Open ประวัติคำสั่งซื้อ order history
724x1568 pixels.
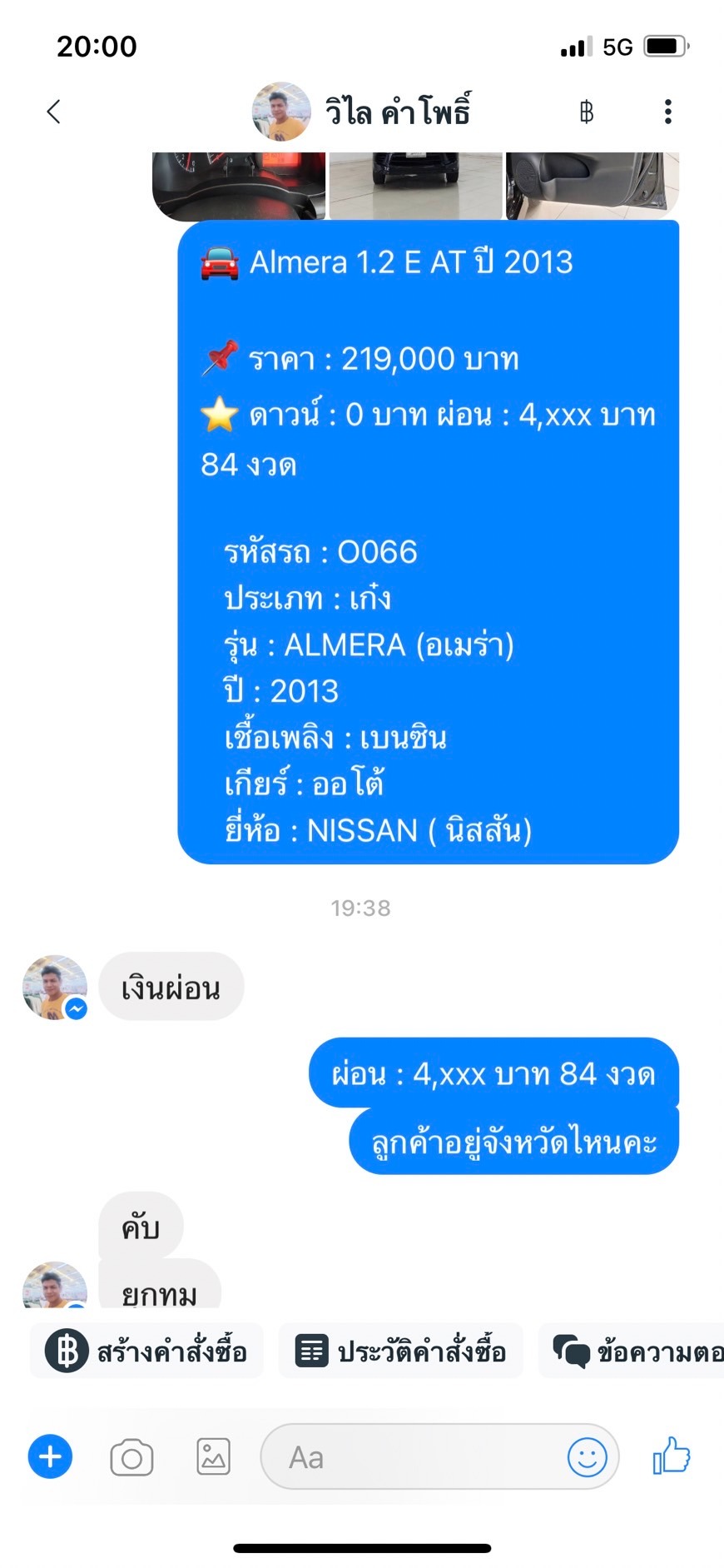[x=401, y=1351]
